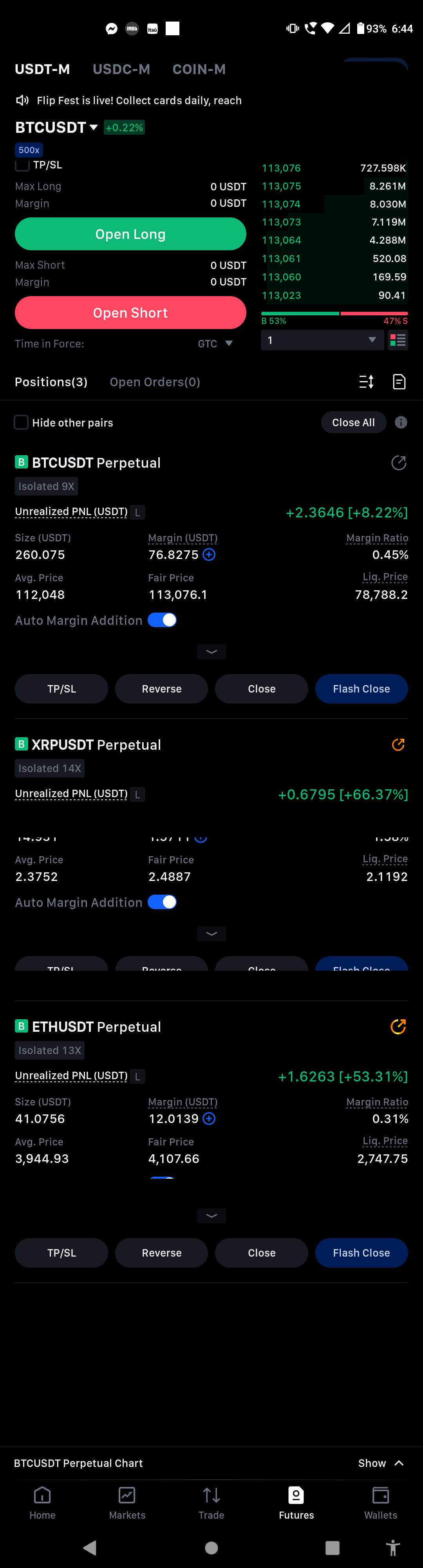
Task: Tap the Open Short button
Action: pos(130,313)
